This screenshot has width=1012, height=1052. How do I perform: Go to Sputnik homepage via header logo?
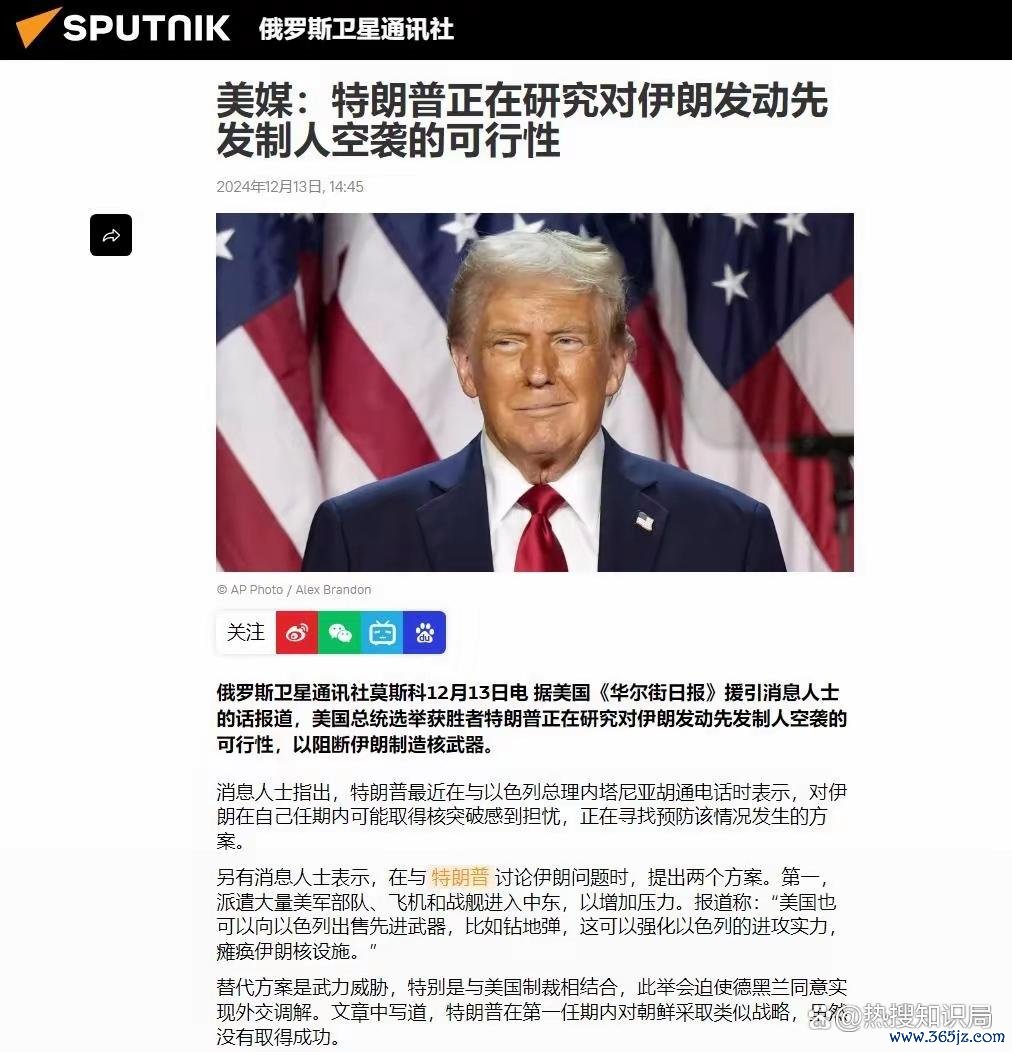pyautogui.click(x=123, y=27)
